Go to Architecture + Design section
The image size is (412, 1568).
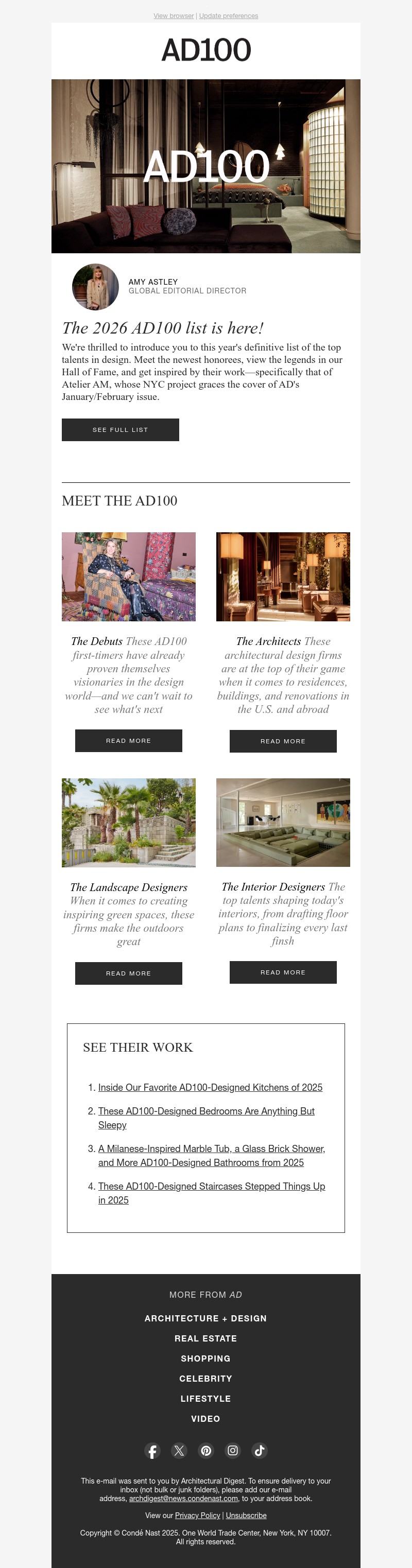point(205,1318)
